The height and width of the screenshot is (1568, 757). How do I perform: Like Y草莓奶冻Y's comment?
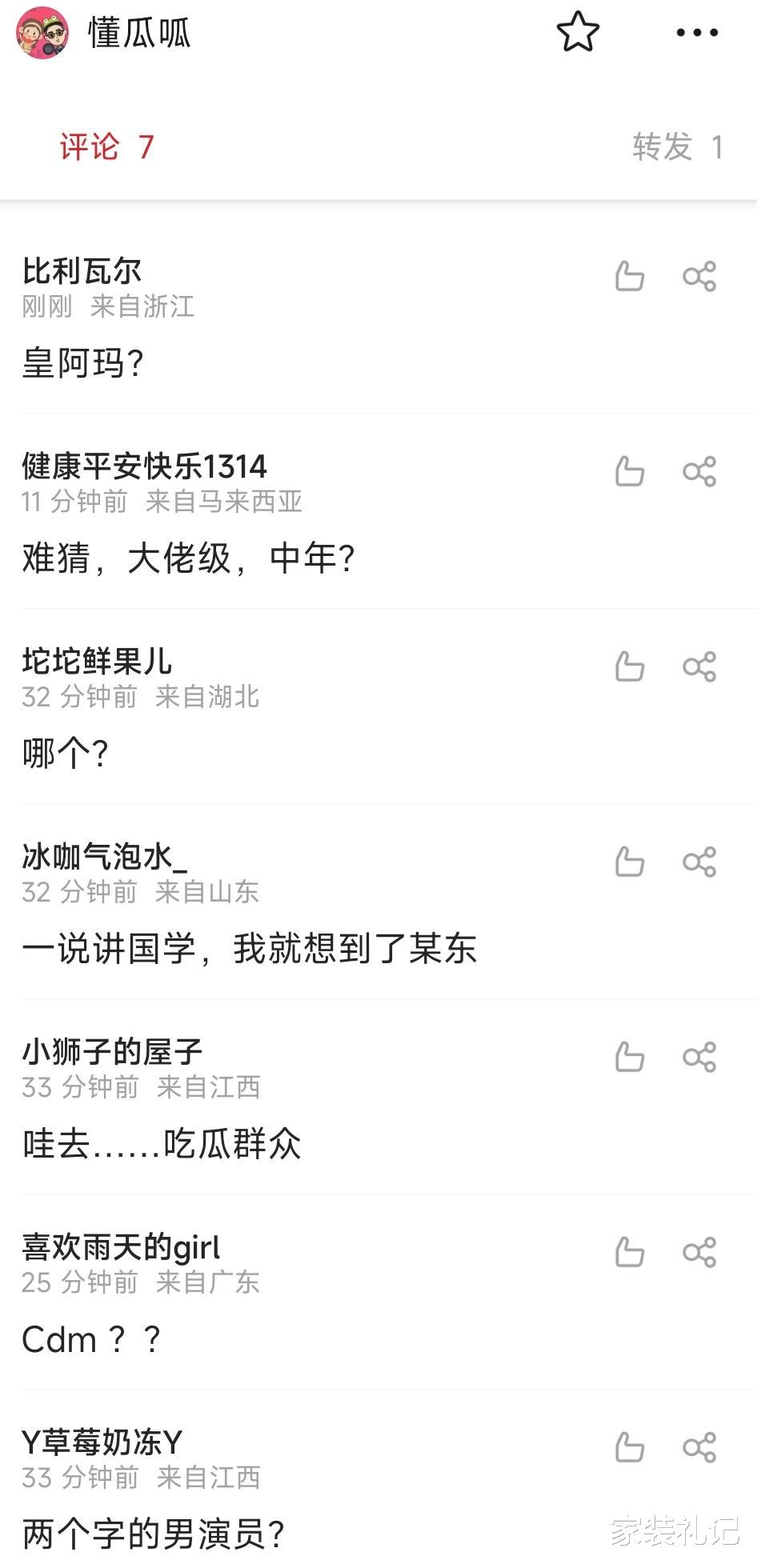pos(630,1448)
